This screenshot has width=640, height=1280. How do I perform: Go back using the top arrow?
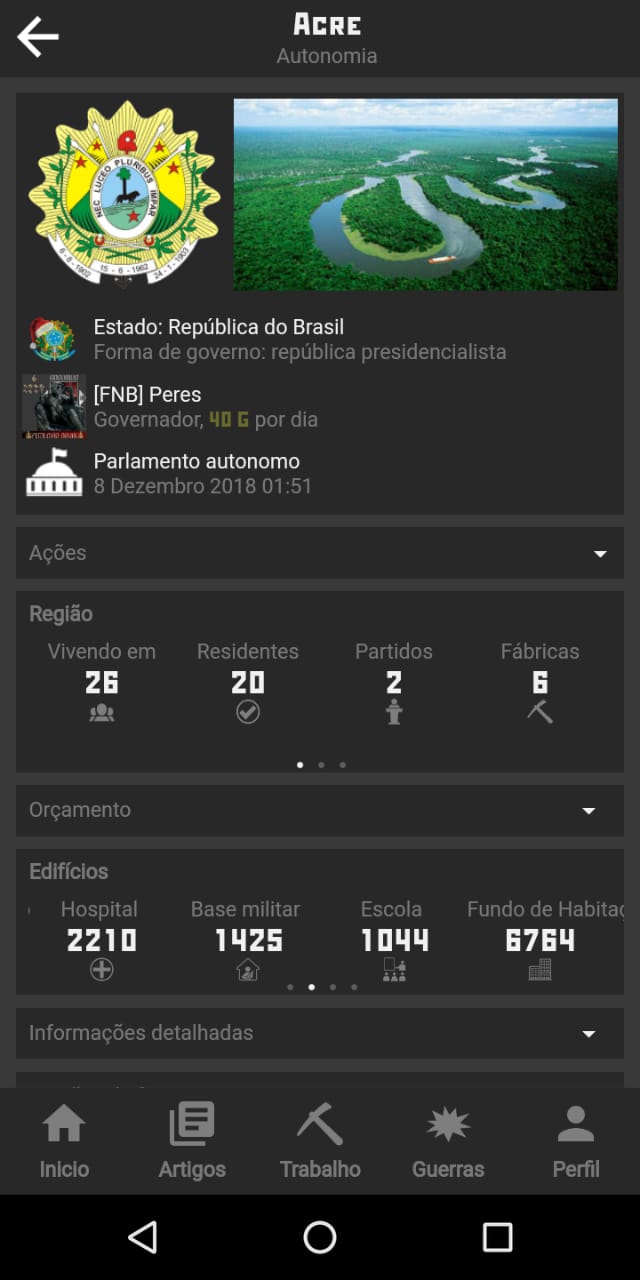pyautogui.click(x=38, y=38)
